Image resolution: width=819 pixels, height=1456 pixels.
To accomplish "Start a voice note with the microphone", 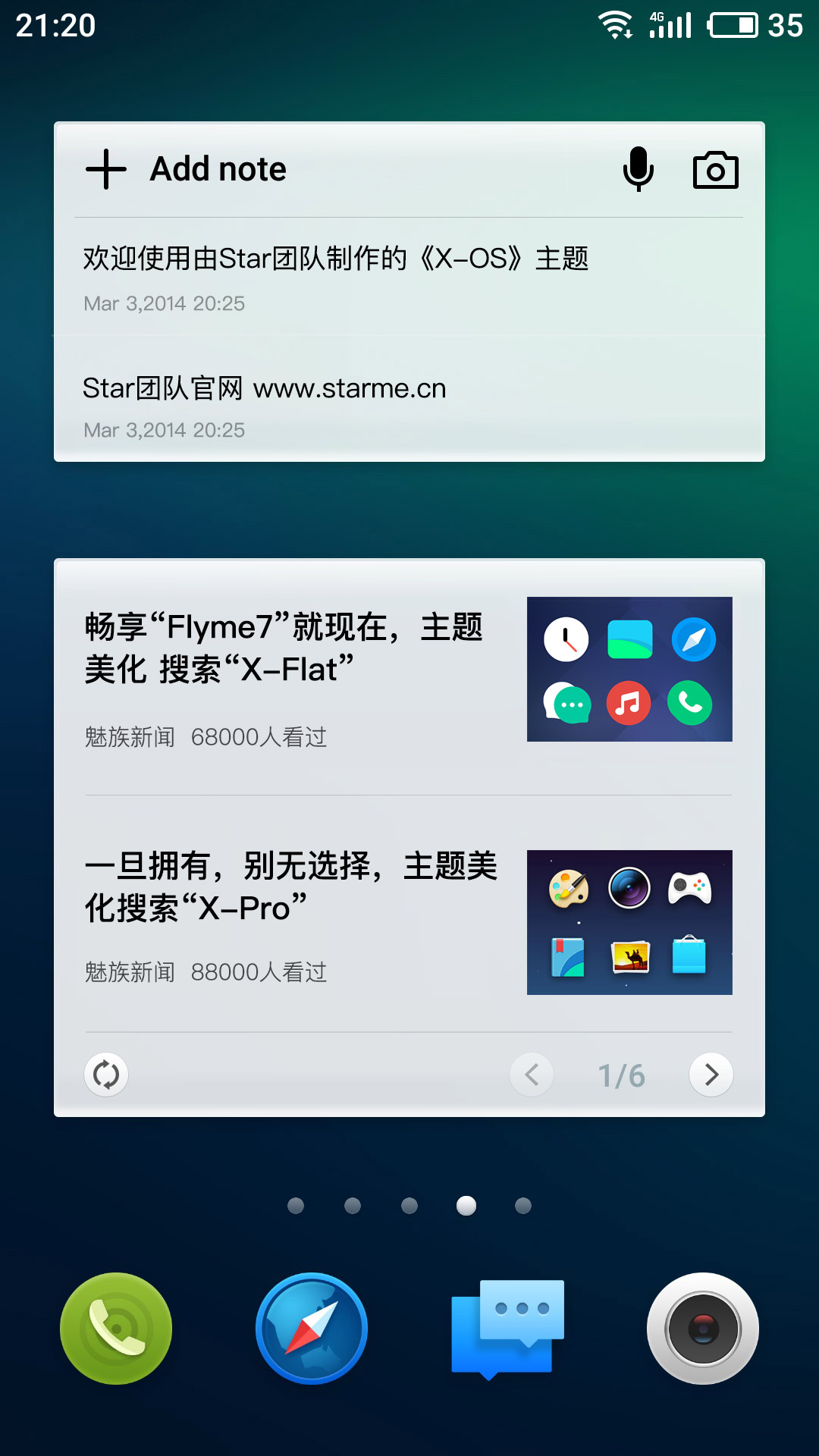I will coord(638,169).
